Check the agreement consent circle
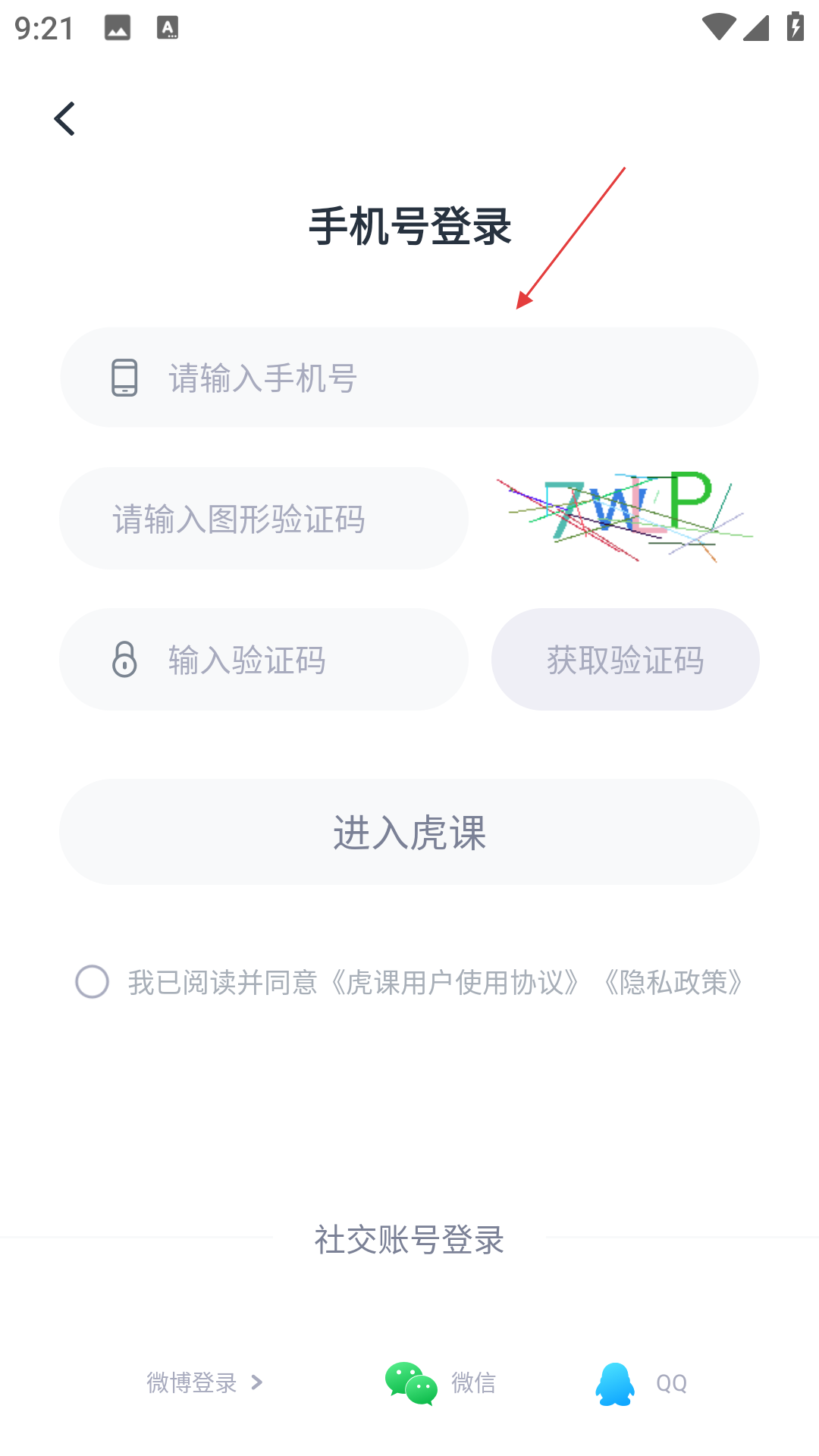The width and height of the screenshot is (819, 1456). pos(93,982)
